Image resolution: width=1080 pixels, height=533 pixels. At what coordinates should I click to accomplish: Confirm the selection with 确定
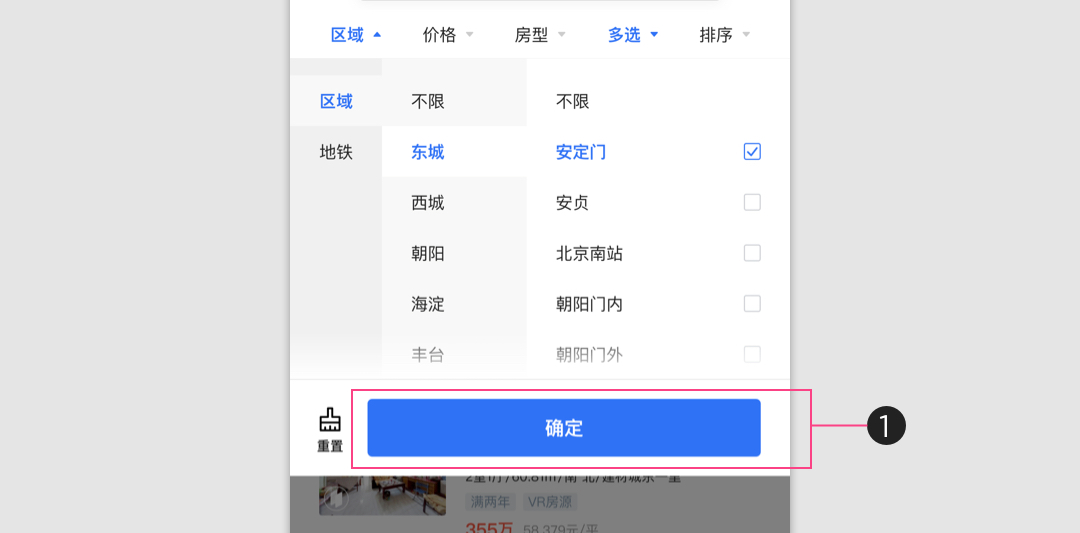click(x=563, y=428)
